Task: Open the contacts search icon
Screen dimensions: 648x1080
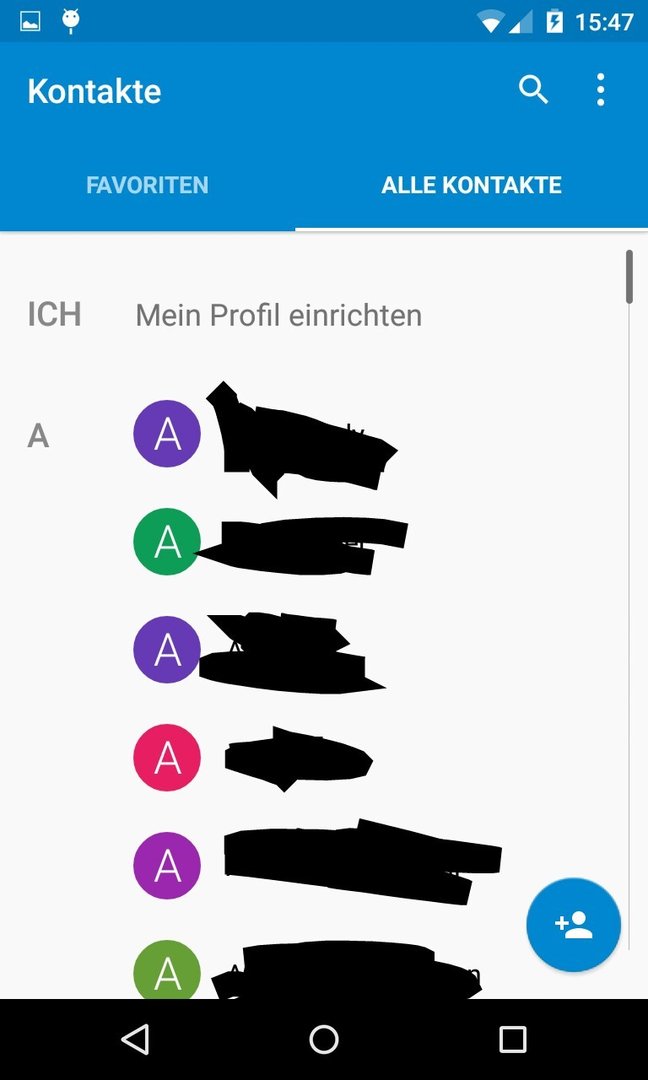Action: tap(533, 90)
